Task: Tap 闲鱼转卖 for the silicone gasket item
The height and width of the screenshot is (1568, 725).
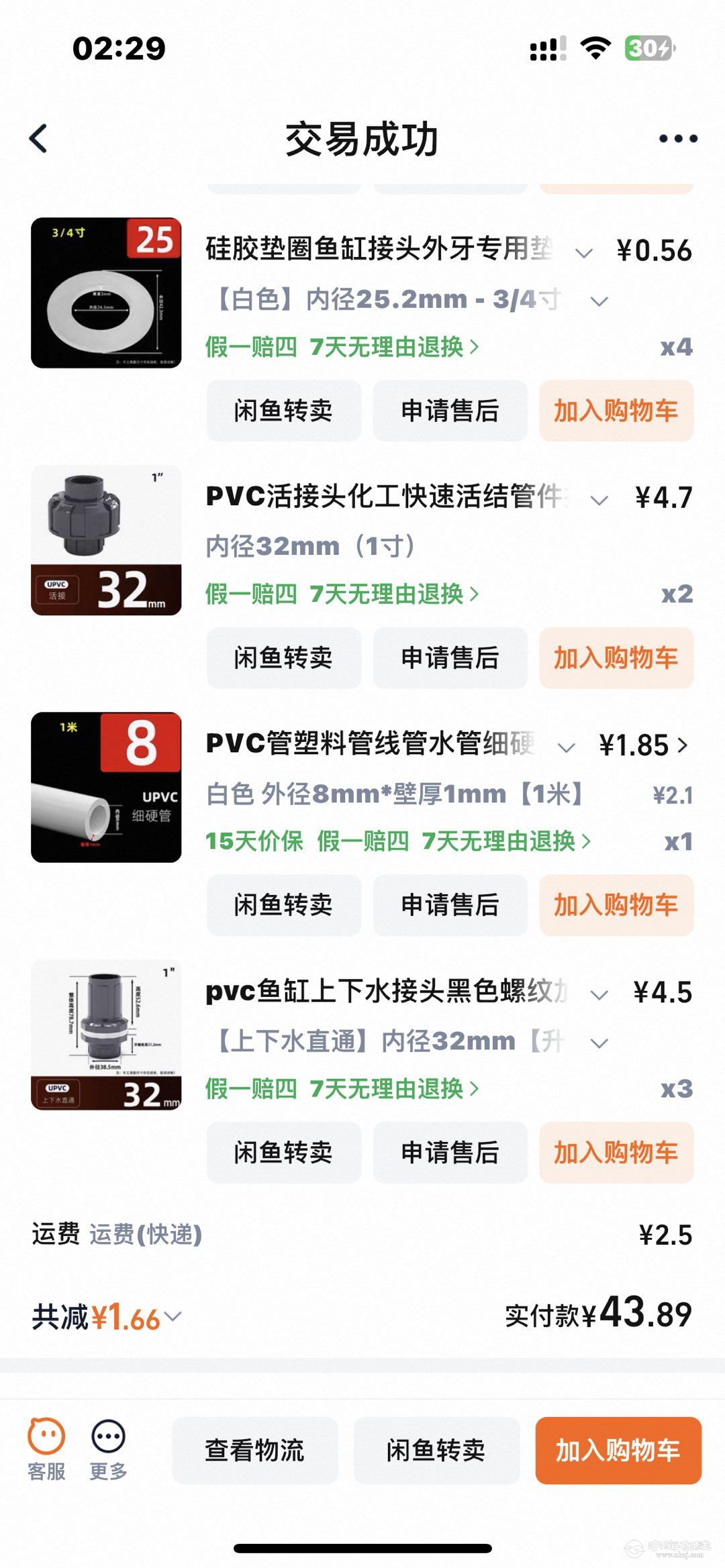Action: pos(285,411)
